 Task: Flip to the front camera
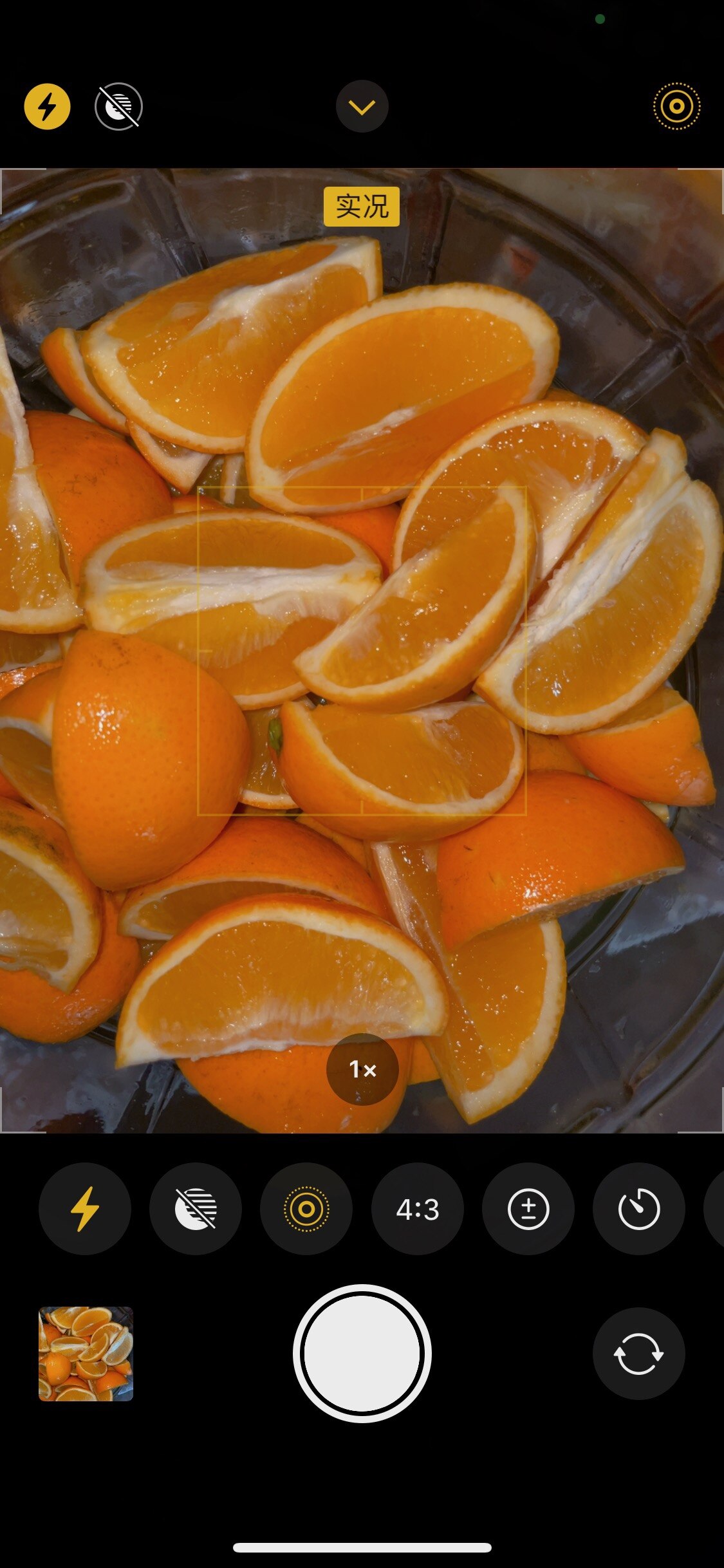[x=638, y=1354]
